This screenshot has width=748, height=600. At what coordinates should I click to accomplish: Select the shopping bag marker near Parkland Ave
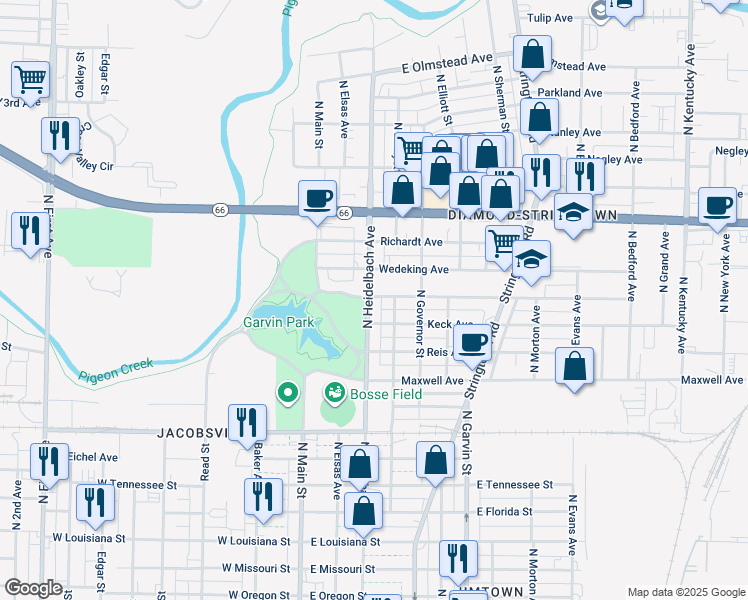click(539, 119)
